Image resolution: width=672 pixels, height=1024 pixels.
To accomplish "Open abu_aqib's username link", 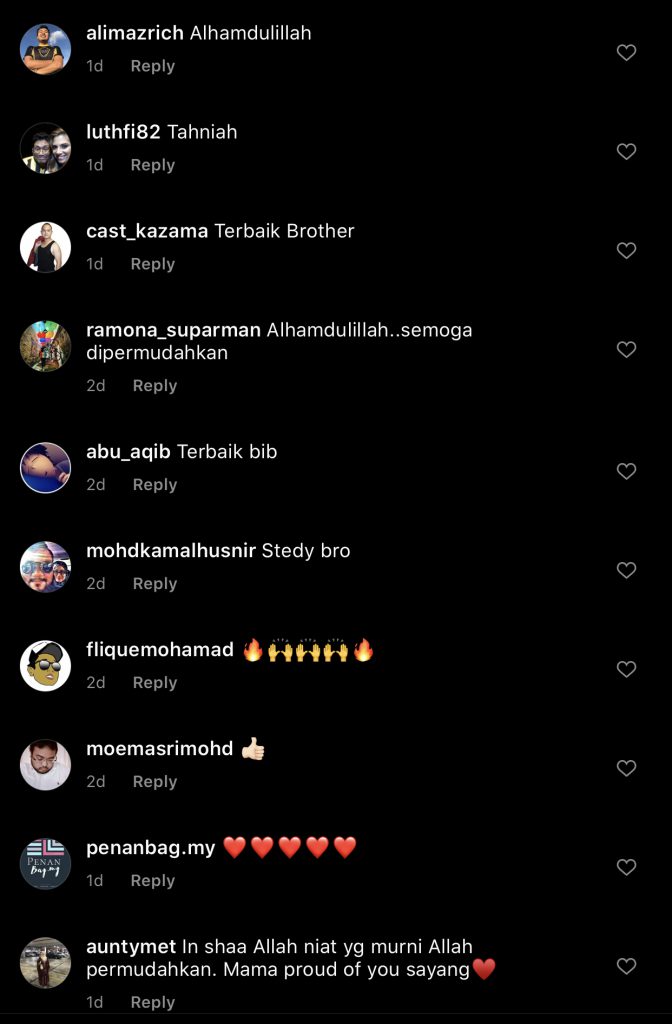I will click(128, 452).
